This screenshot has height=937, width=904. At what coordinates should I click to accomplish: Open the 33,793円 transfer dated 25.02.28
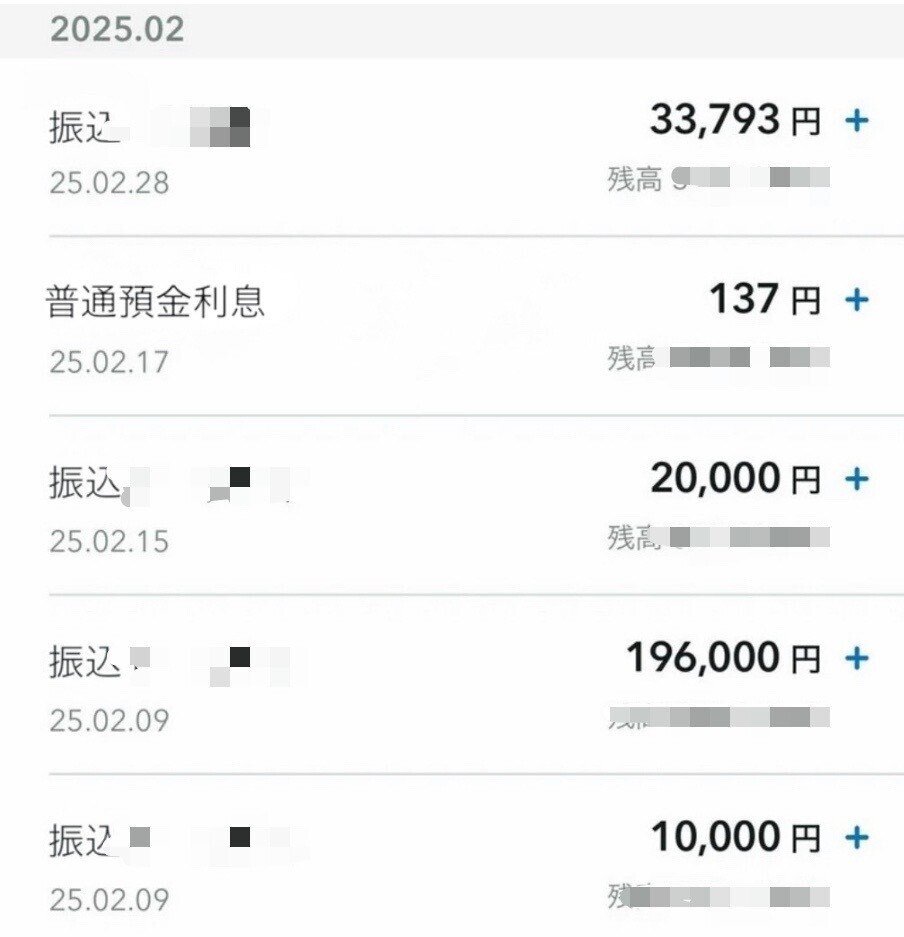450,148
